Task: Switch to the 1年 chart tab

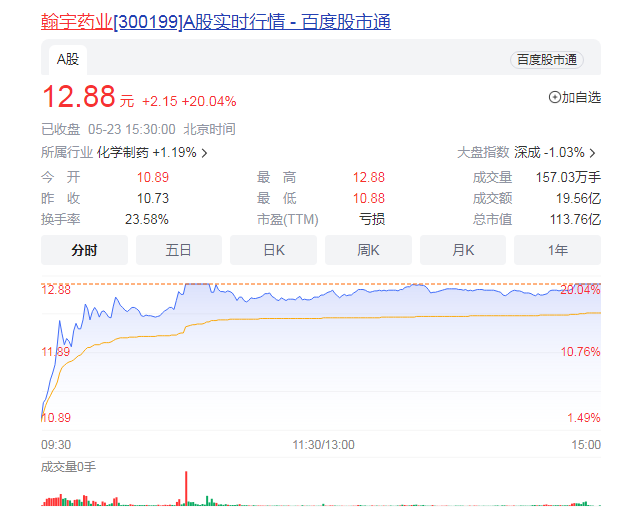Action: pos(558,250)
